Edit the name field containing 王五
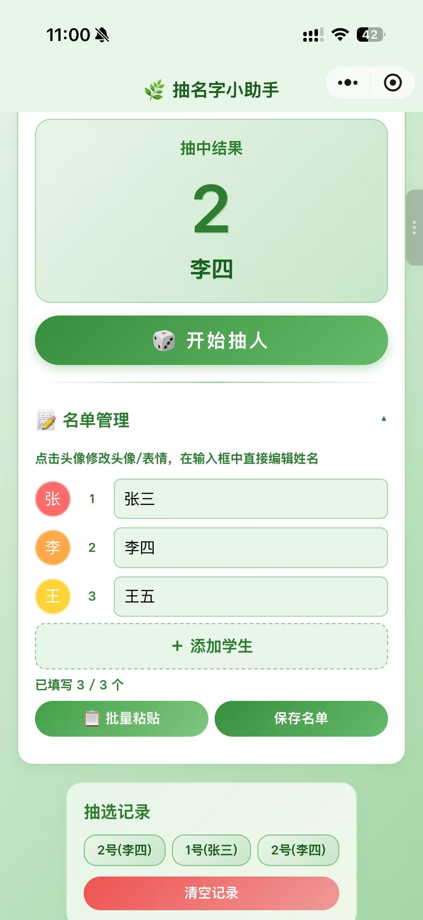Screen dimensions: 423x920 pyautogui.click(x=251, y=596)
